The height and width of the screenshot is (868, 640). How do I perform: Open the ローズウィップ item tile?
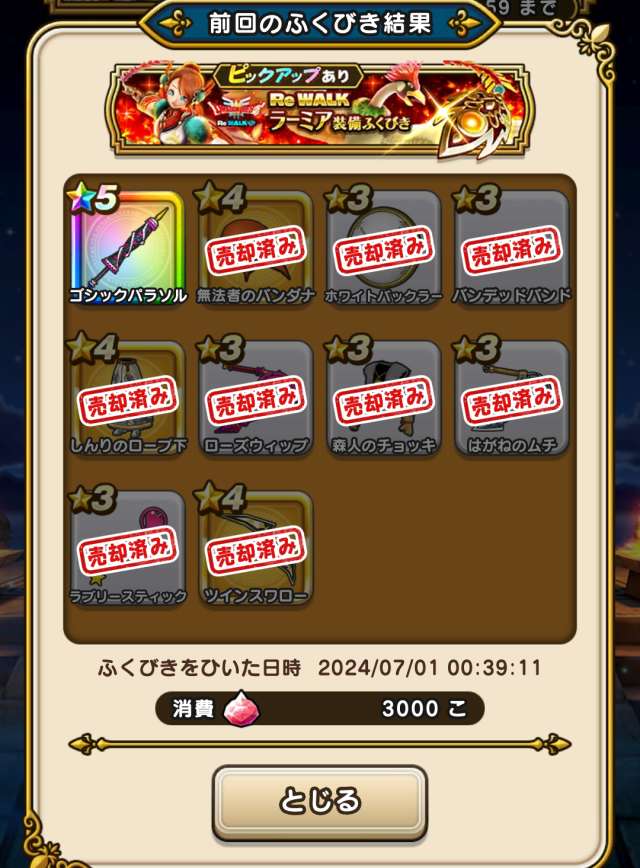256,397
